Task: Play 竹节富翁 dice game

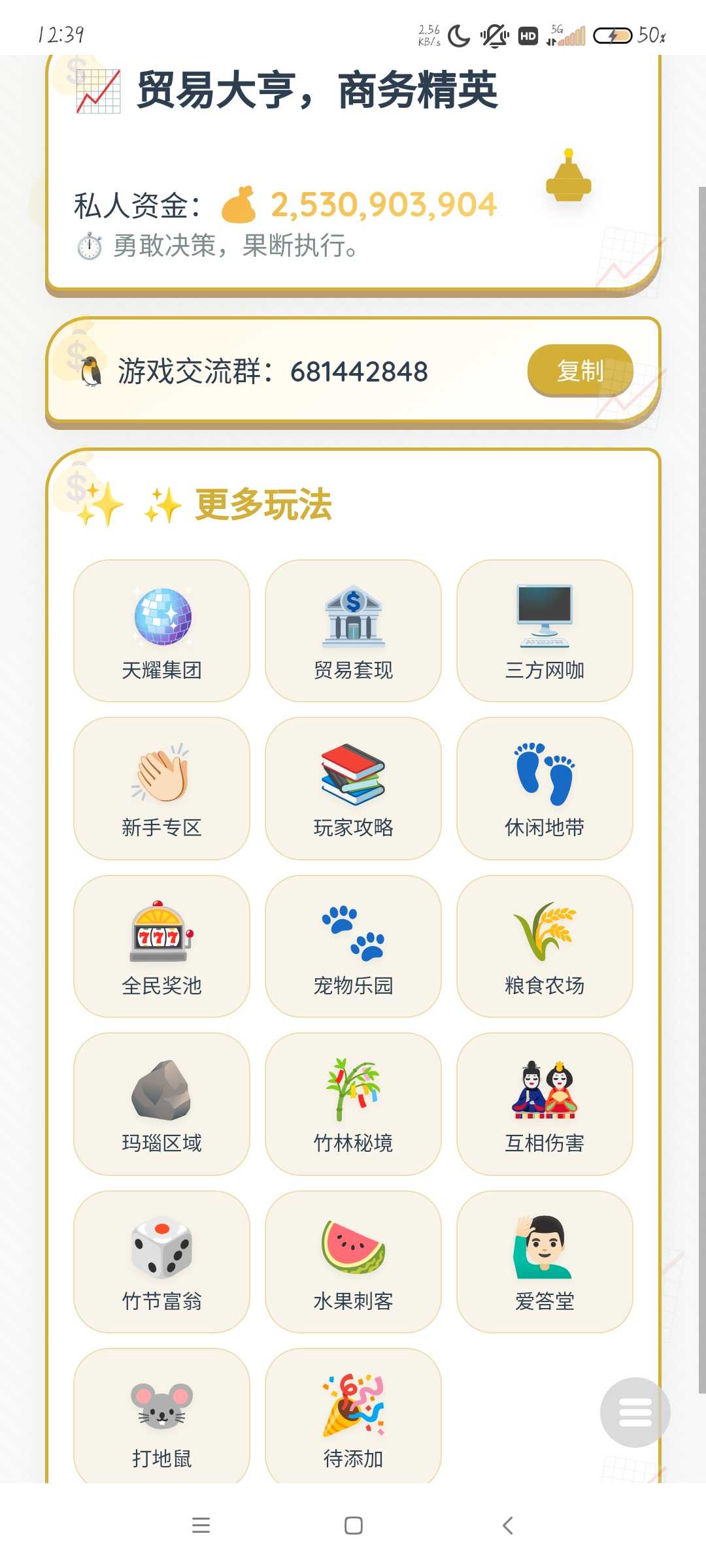Action: point(161,1262)
